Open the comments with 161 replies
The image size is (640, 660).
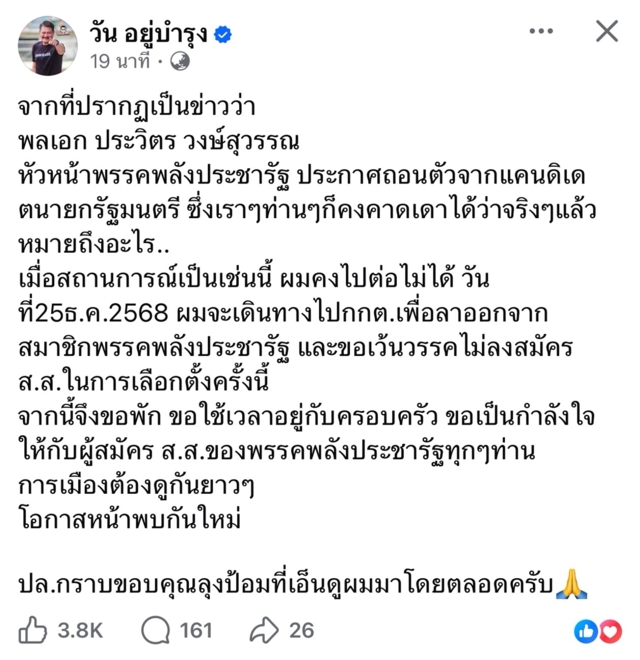pos(177,630)
